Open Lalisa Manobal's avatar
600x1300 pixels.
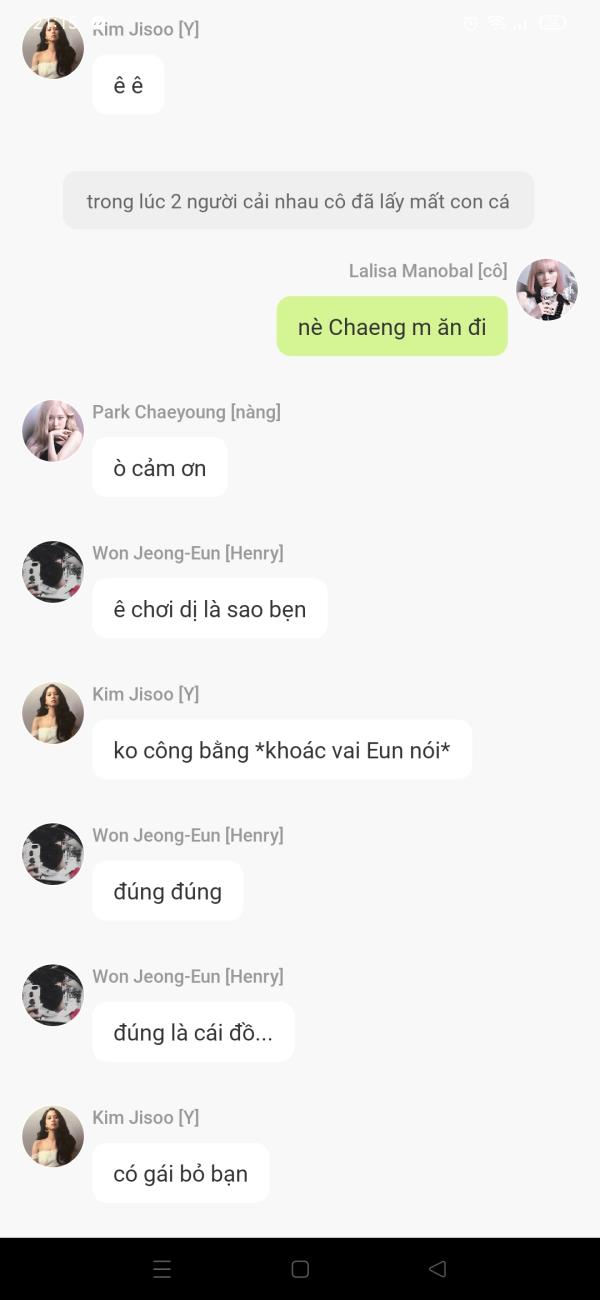click(547, 290)
